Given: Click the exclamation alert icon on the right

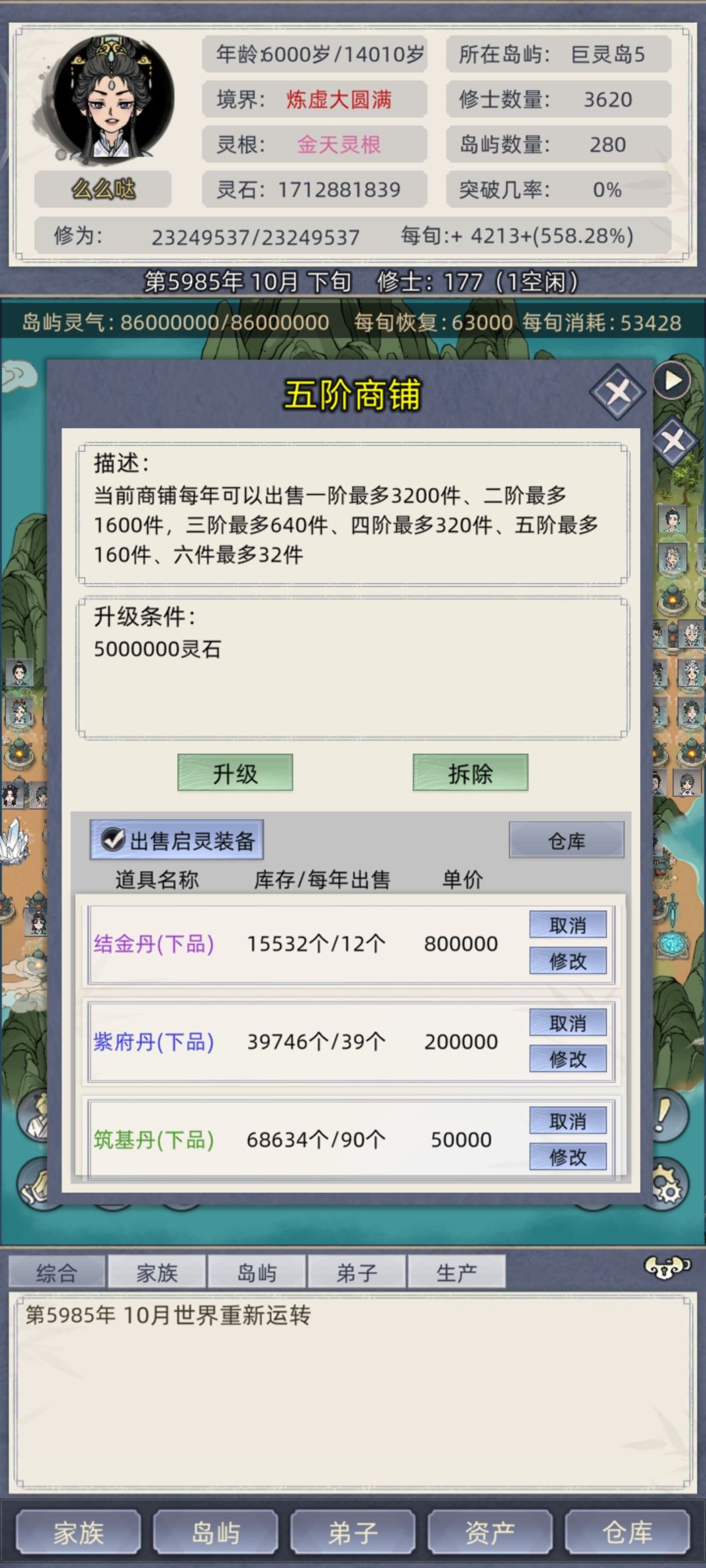Looking at the screenshot, I should coord(670,1114).
